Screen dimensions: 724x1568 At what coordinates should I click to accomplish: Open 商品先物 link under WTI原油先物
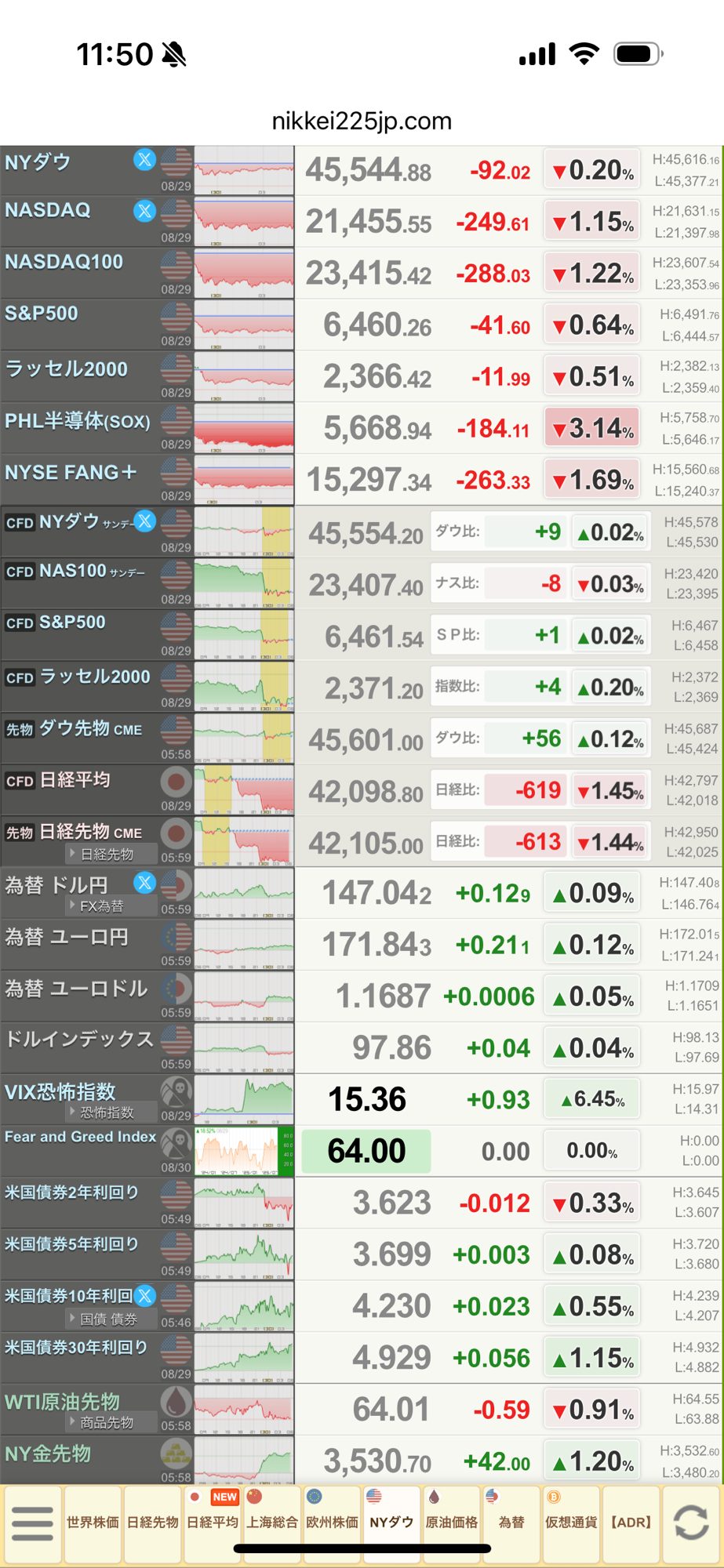pyautogui.click(x=107, y=1422)
